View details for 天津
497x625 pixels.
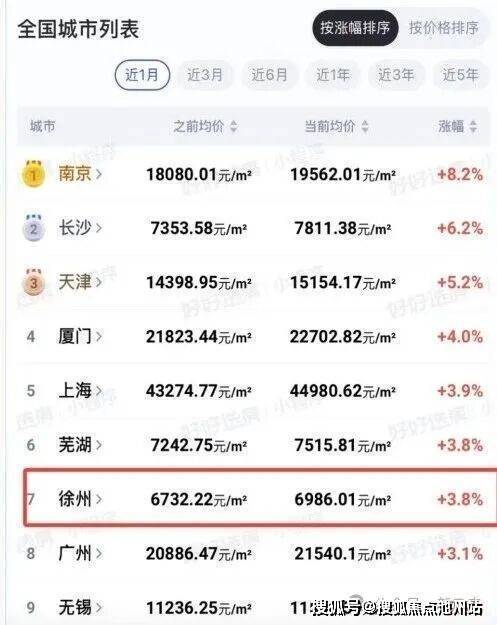pyautogui.click(x=253, y=283)
